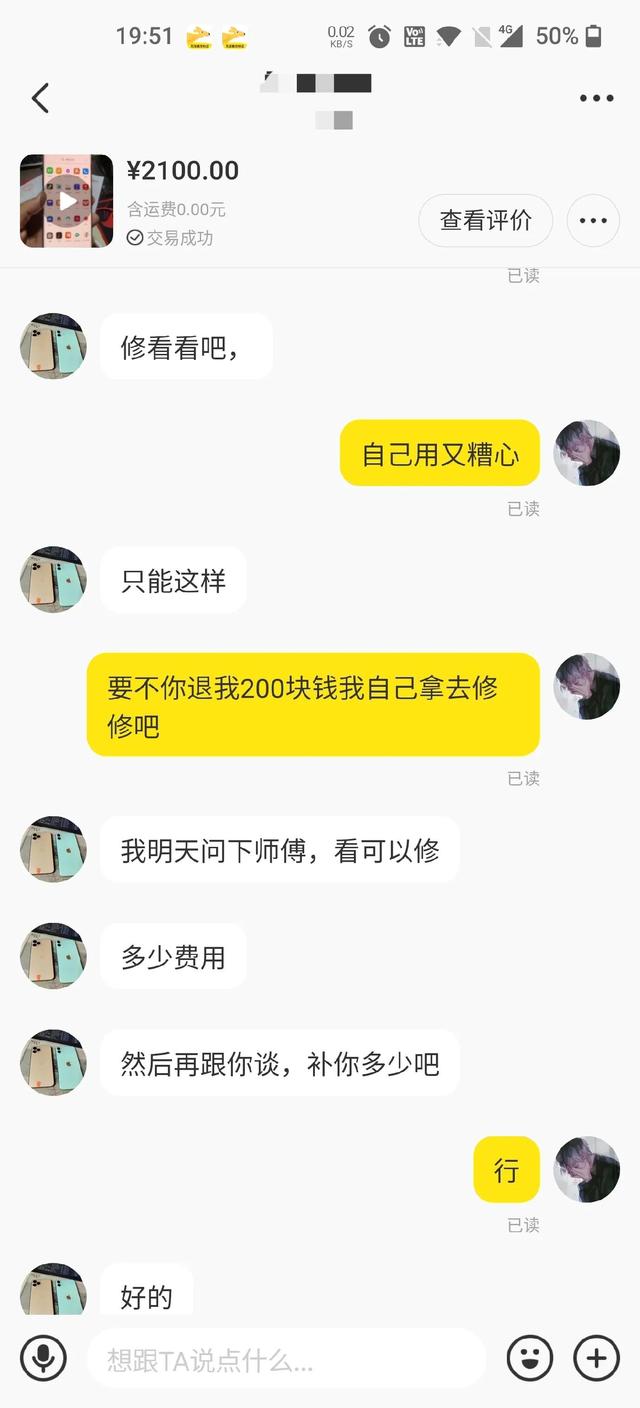Open the ¥2100.00 item video thumbnail
Image resolution: width=640 pixels, height=1408 pixels.
(67, 201)
